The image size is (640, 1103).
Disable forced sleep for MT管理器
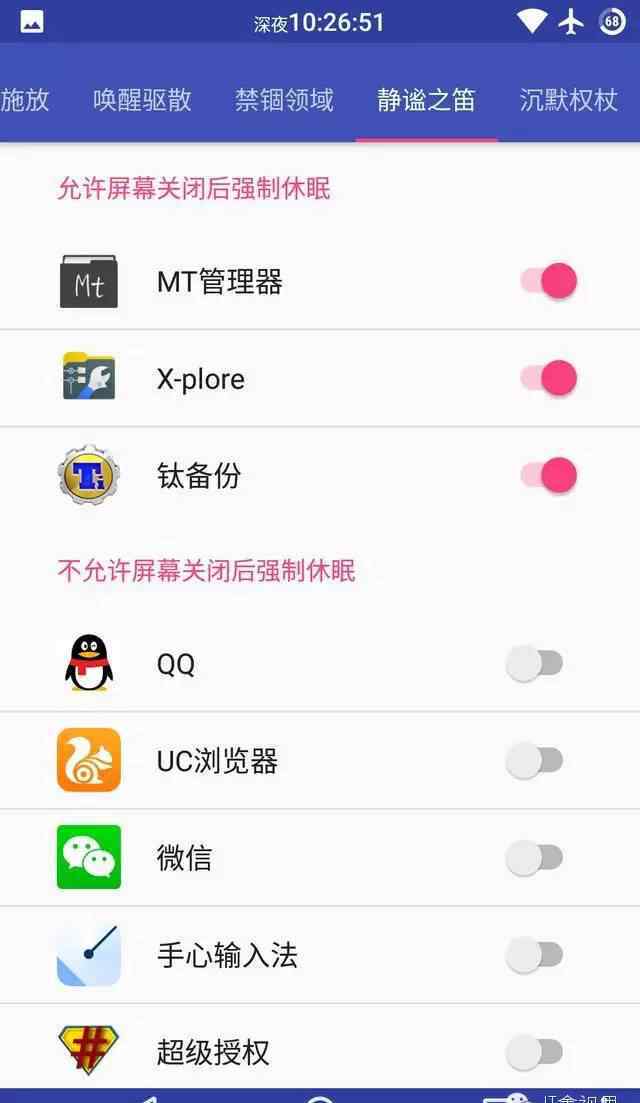[x=549, y=281]
